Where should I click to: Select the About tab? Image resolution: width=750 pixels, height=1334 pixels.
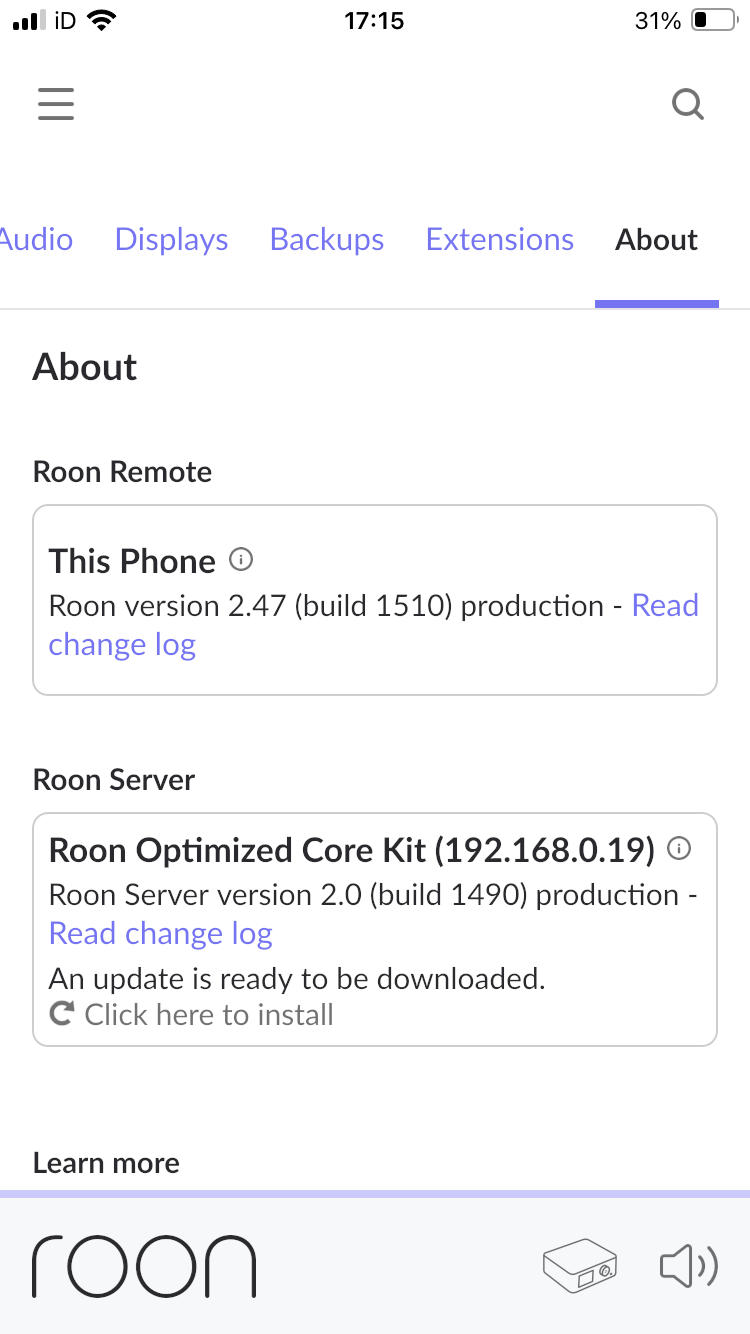click(x=657, y=240)
